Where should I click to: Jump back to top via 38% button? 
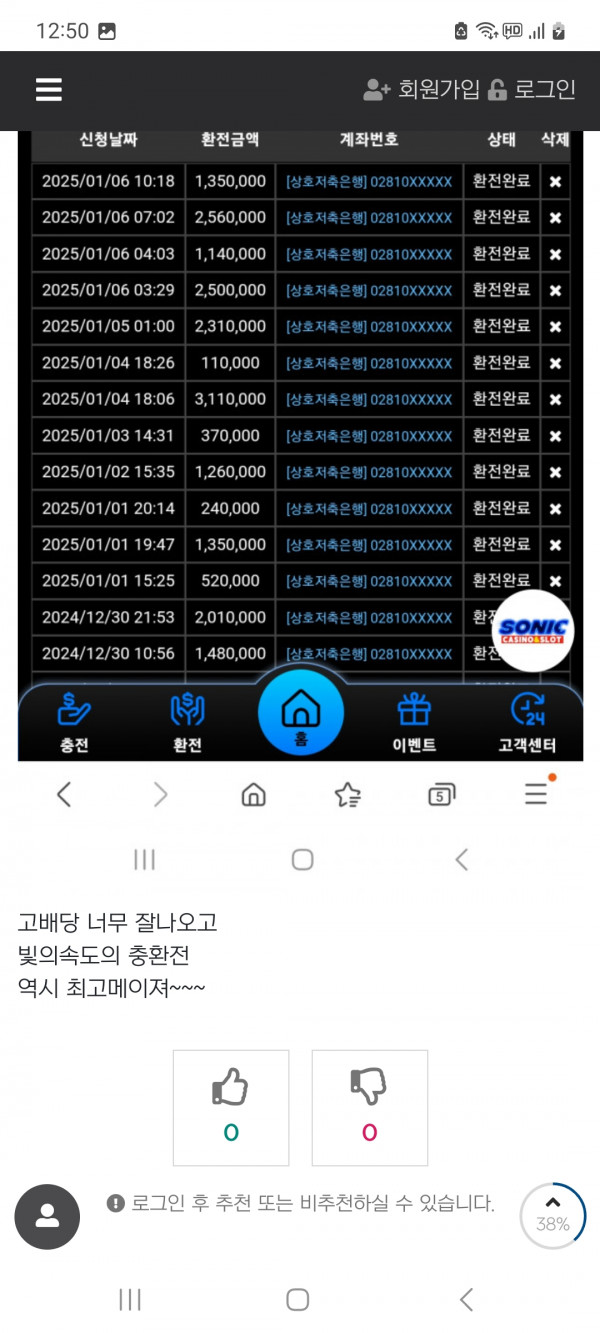pyautogui.click(x=553, y=1216)
